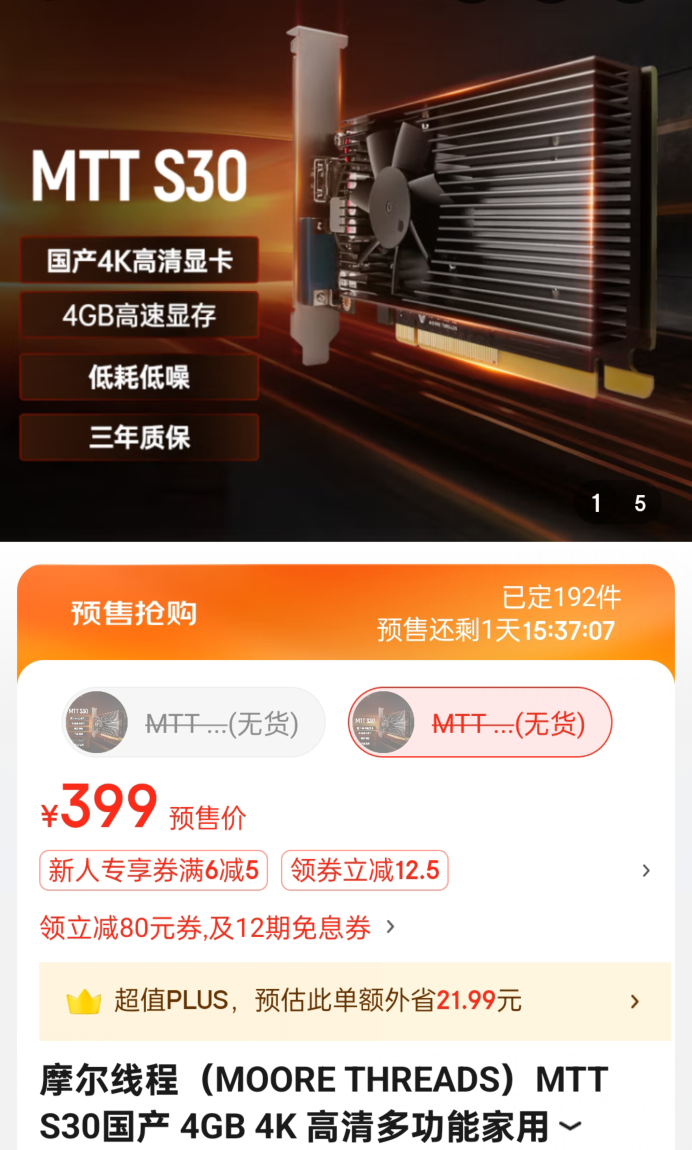Select the first out-of-stock MTT variant

tap(194, 722)
